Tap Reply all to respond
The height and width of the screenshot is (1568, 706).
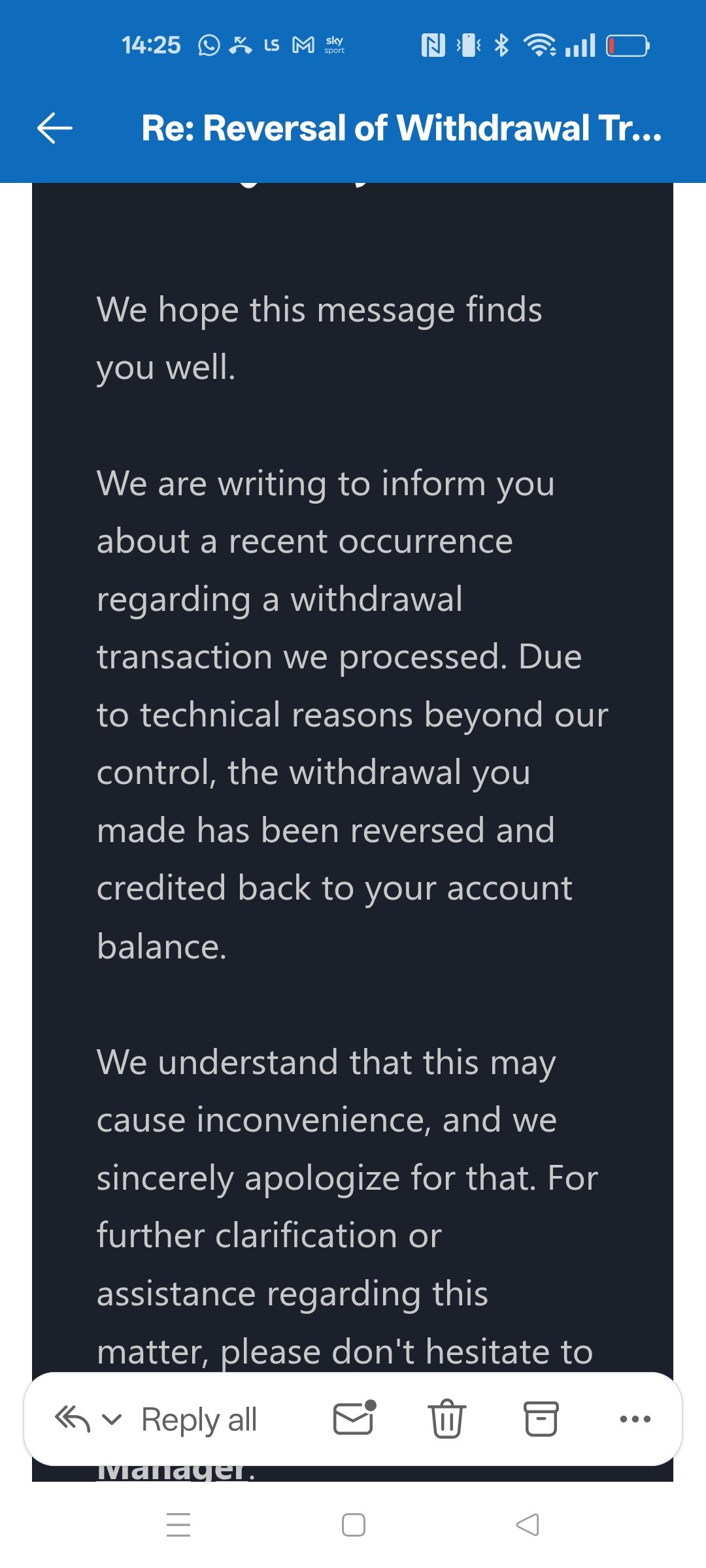click(x=198, y=1419)
